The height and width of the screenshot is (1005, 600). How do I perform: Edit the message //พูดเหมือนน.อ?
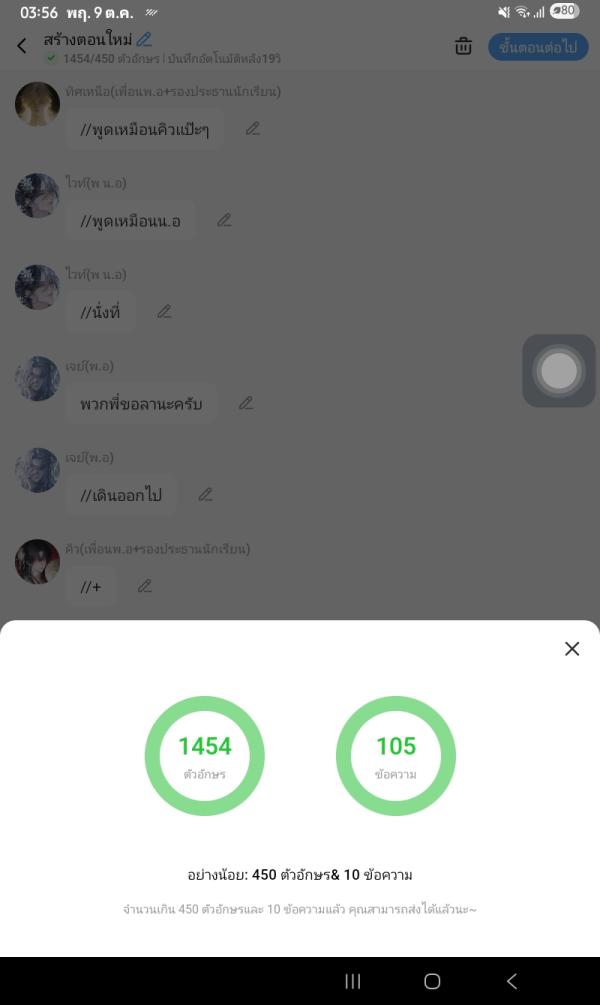pos(224,220)
